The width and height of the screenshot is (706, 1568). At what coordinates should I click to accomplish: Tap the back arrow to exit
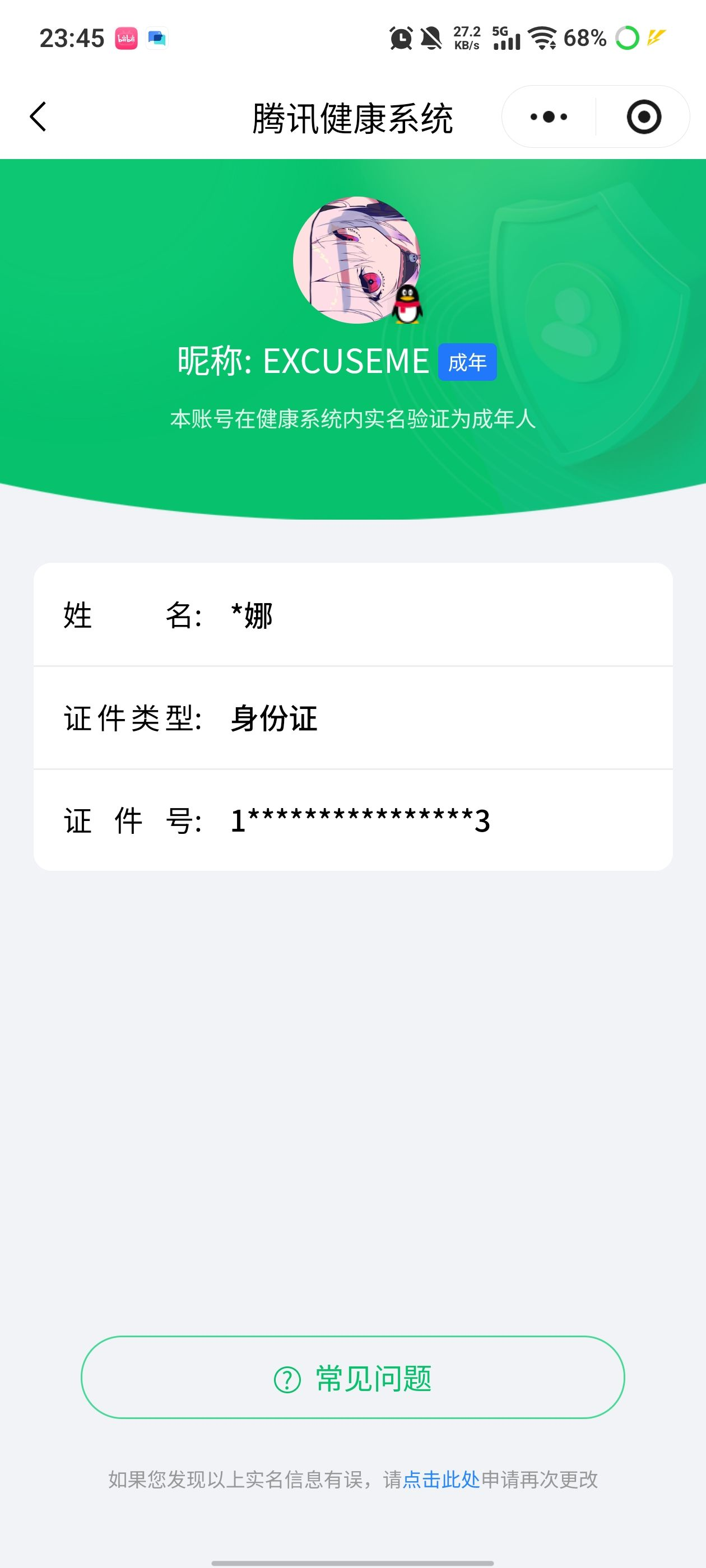click(38, 116)
